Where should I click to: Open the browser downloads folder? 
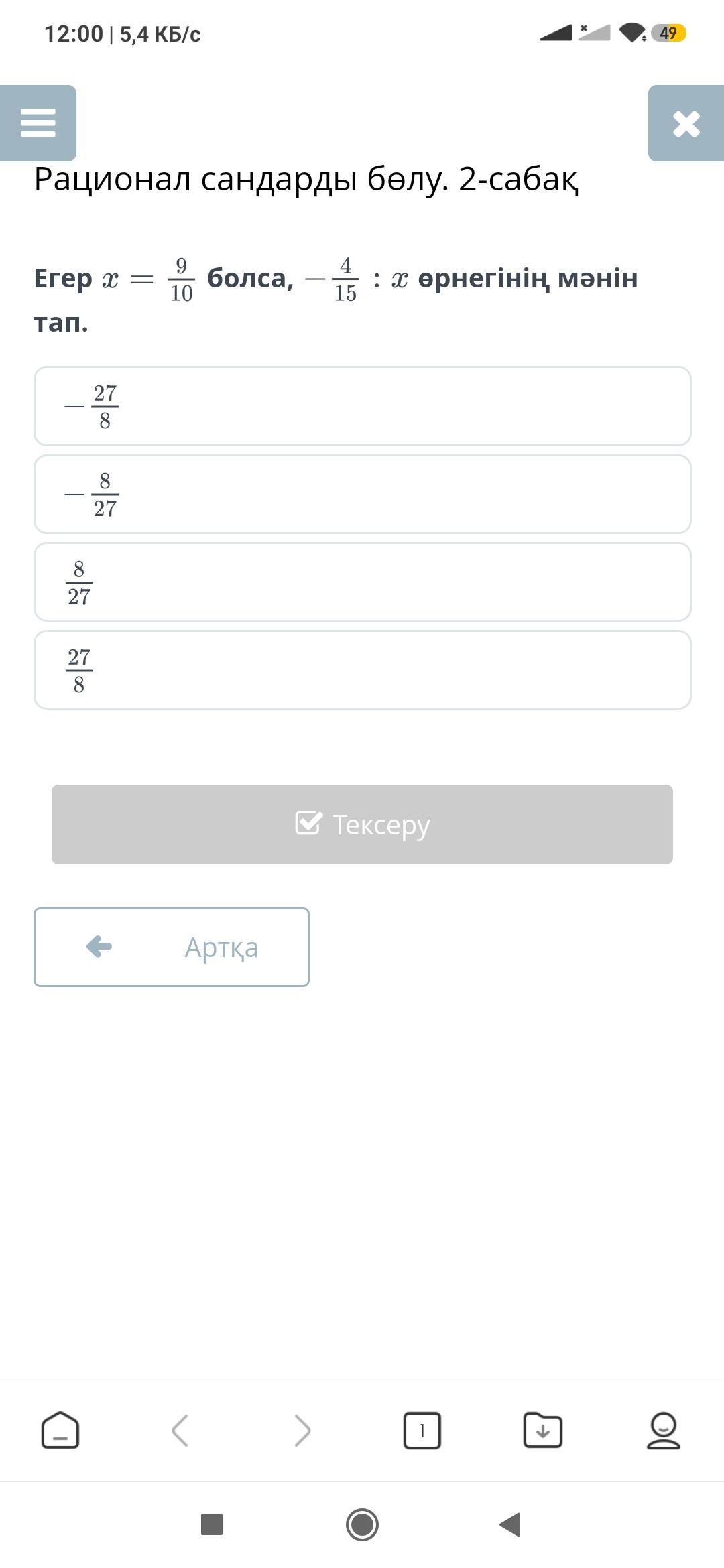click(542, 1430)
